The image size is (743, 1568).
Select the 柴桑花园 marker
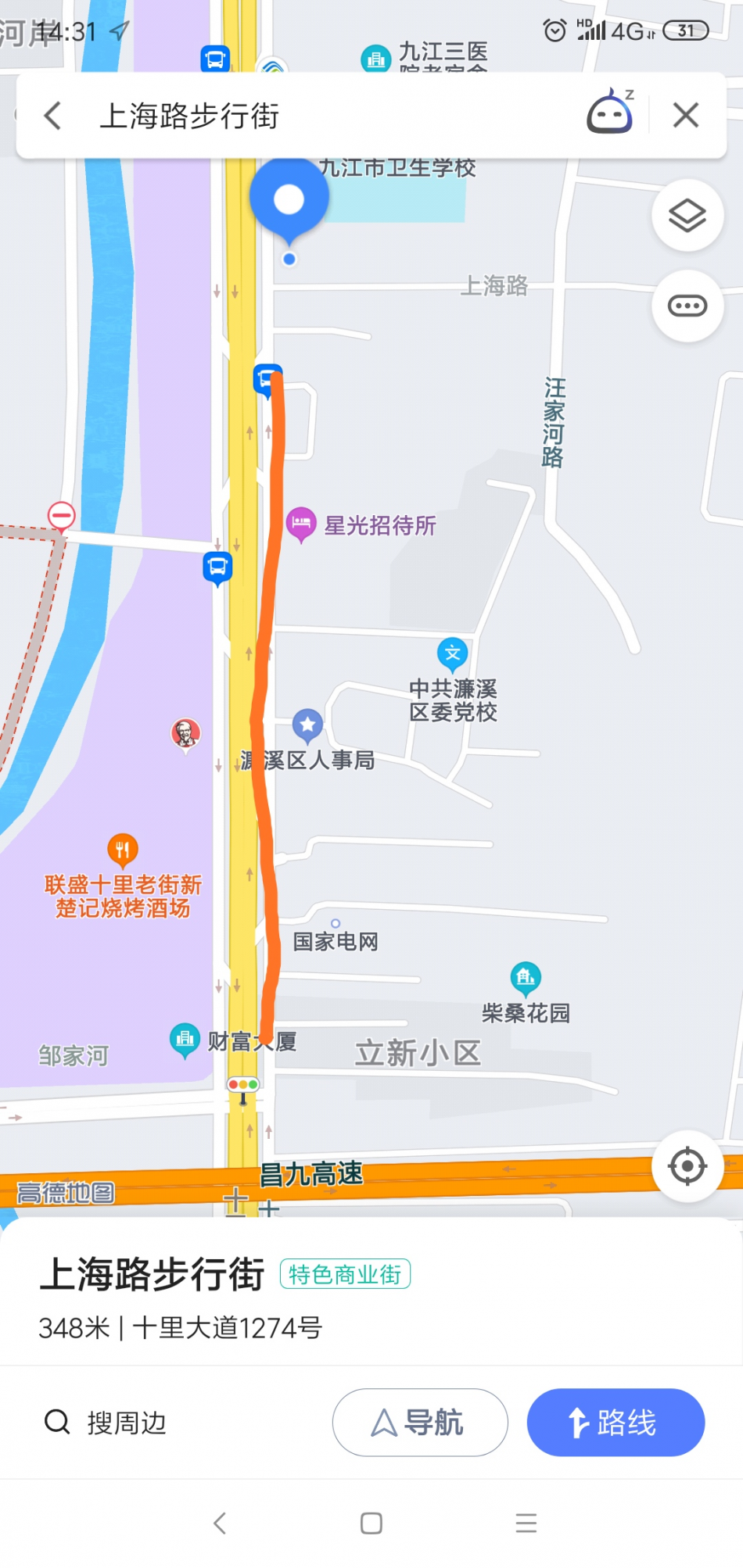526,977
